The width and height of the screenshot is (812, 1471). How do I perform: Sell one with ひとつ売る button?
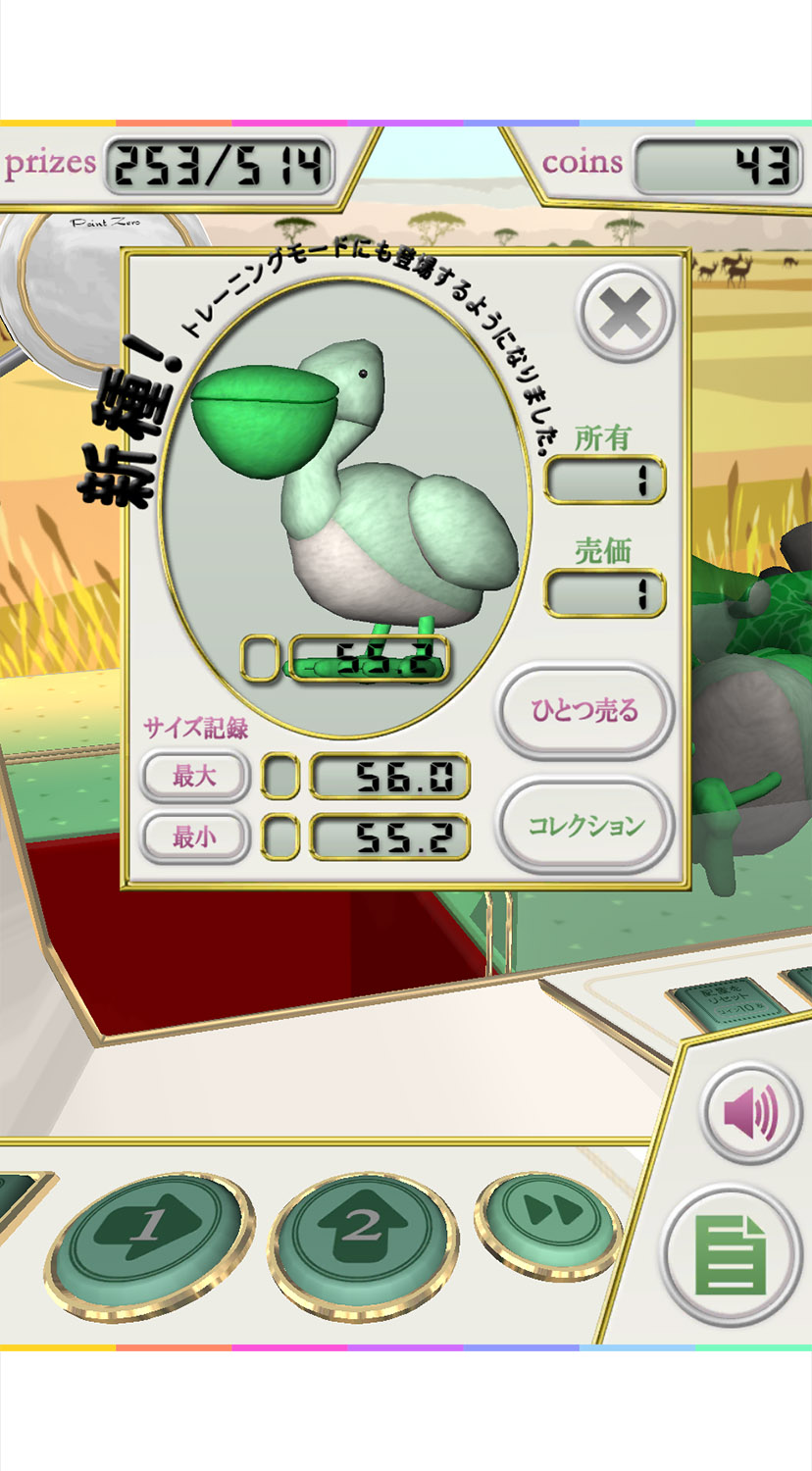pyautogui.click(x=584, y=710)
